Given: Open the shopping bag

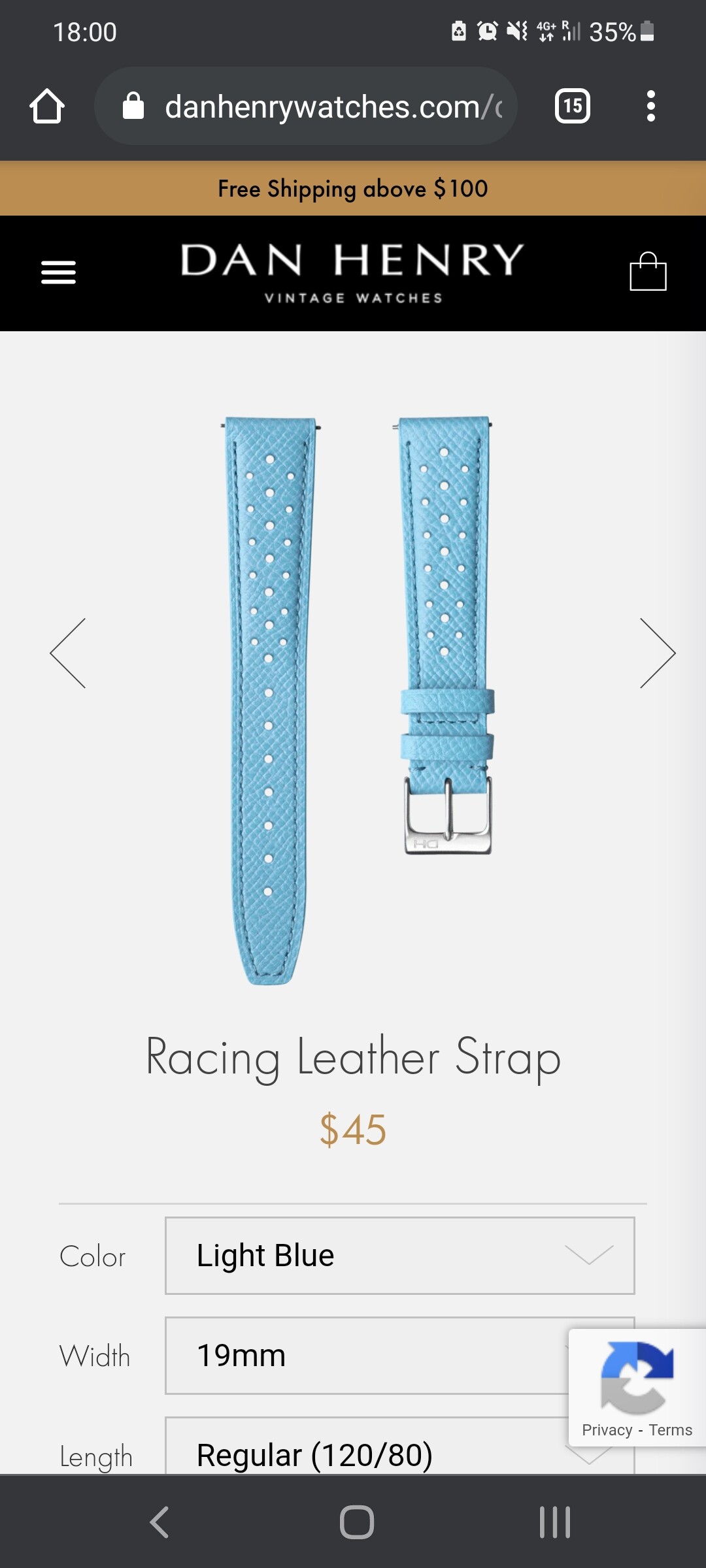Looking at the screenshot, I should coord(648,271).
